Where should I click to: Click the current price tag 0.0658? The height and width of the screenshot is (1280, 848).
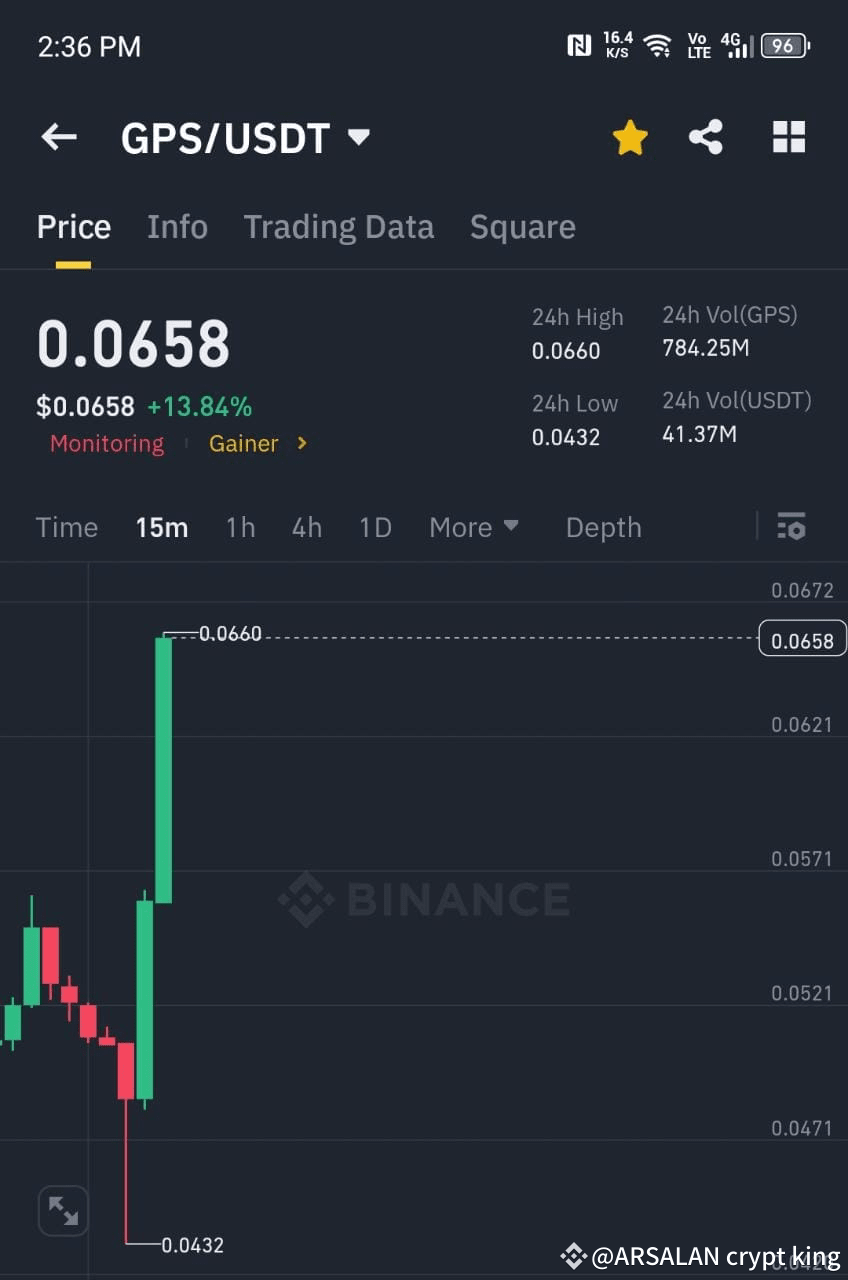pyautogui.click(x=802, y=638)
